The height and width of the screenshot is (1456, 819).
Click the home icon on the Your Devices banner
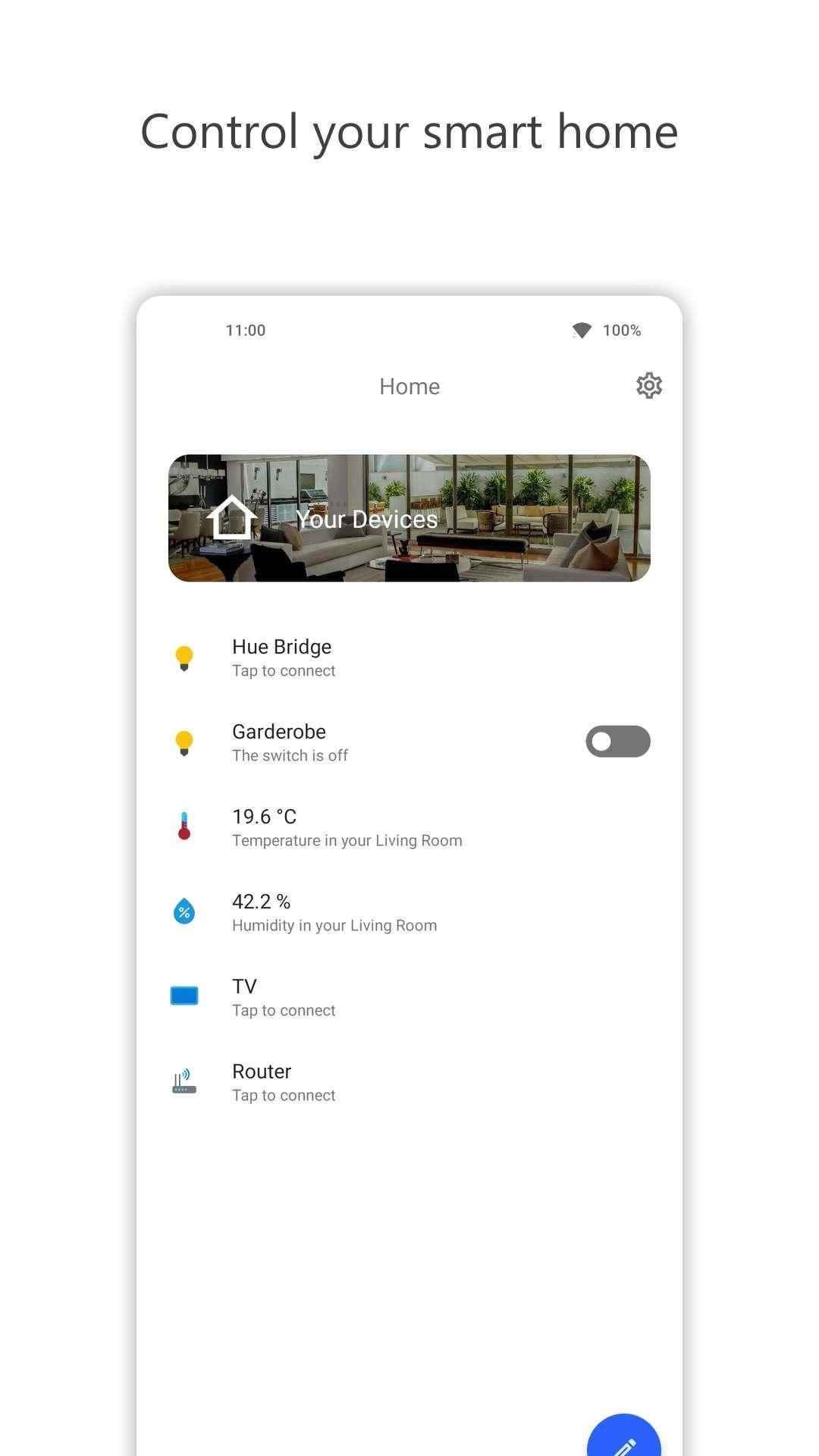(233, 519)
